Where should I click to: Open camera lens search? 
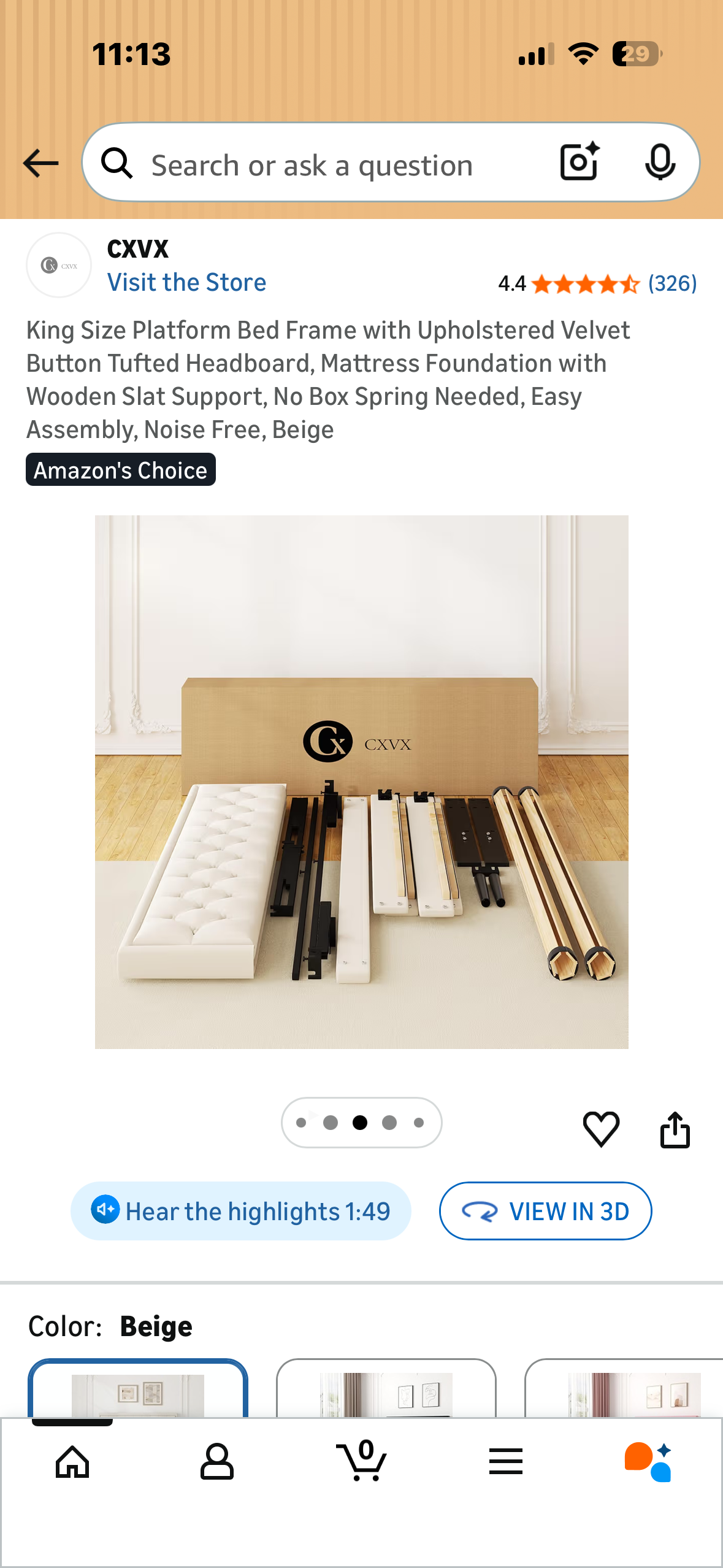coord(579,162)
